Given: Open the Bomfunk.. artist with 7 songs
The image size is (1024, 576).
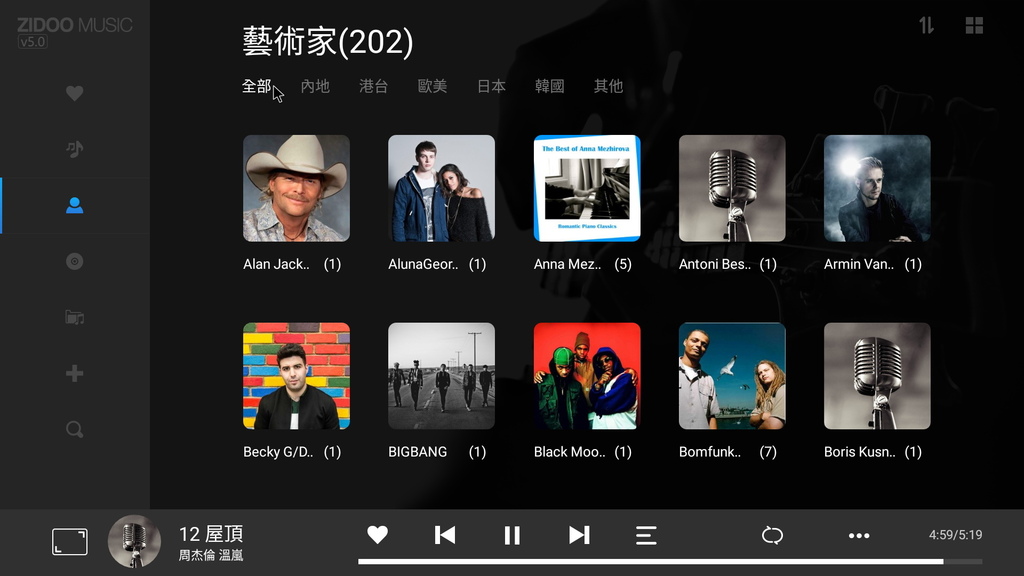Looking at the screenshot, I should (x=732, y=376).
